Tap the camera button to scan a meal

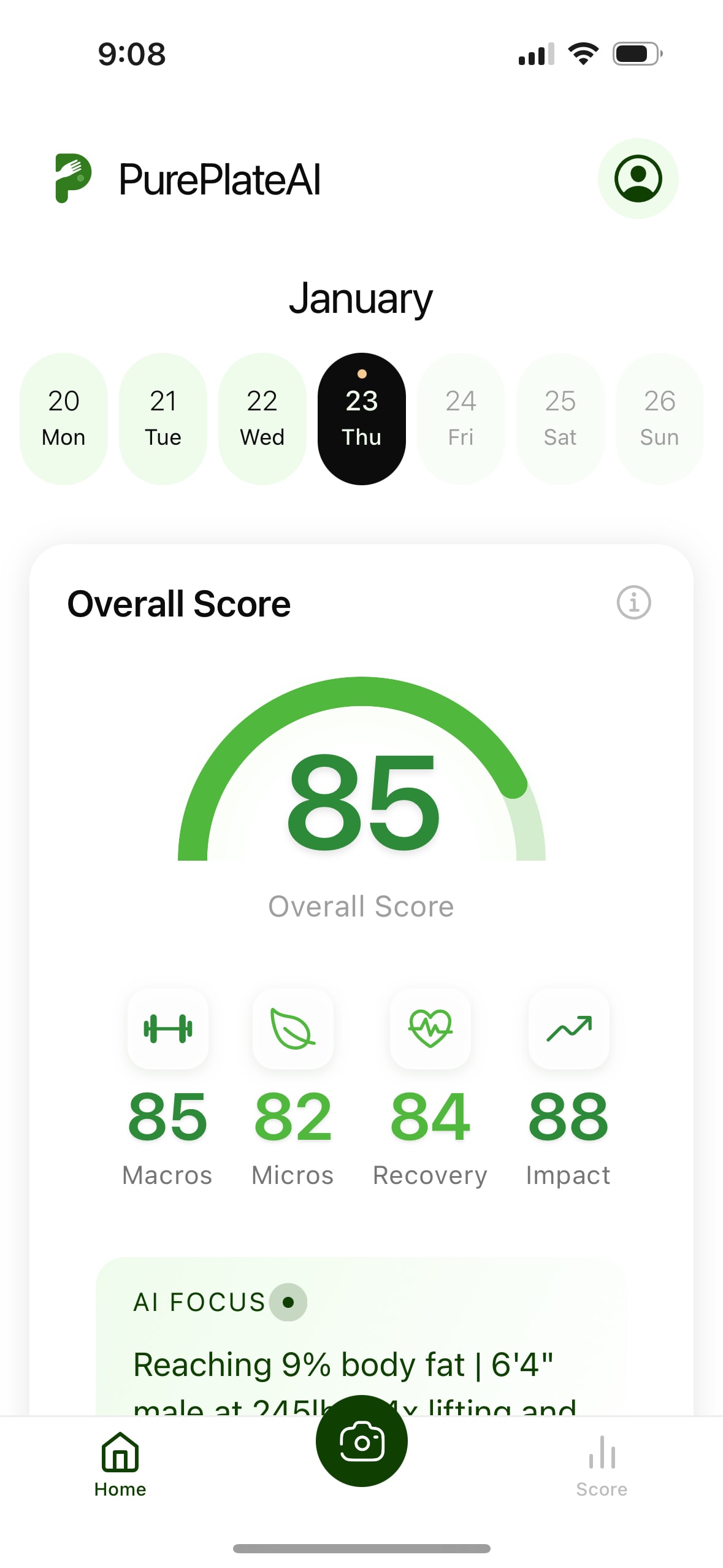(362, 1440)
